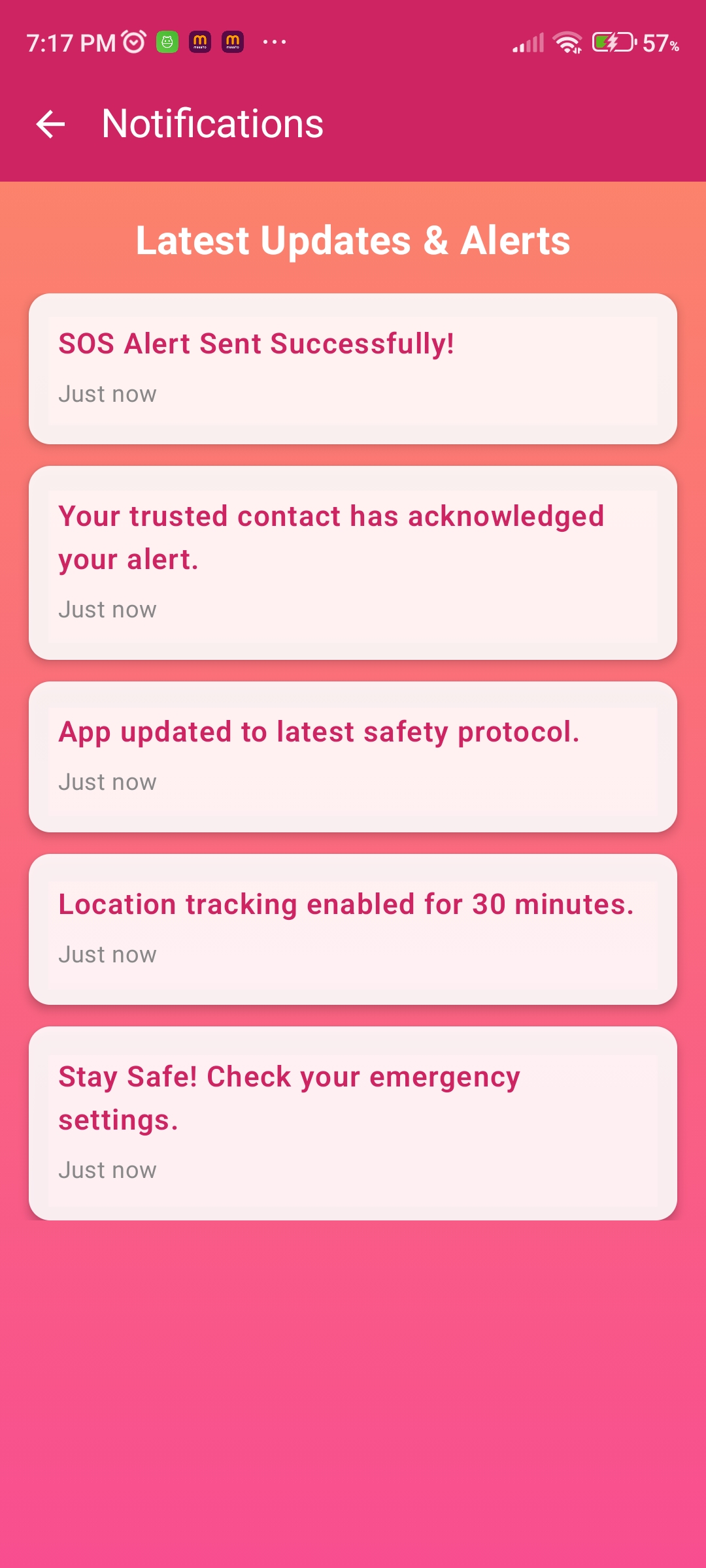
Task: Tap the location tracking enabled notification
Action: [353, 929]
